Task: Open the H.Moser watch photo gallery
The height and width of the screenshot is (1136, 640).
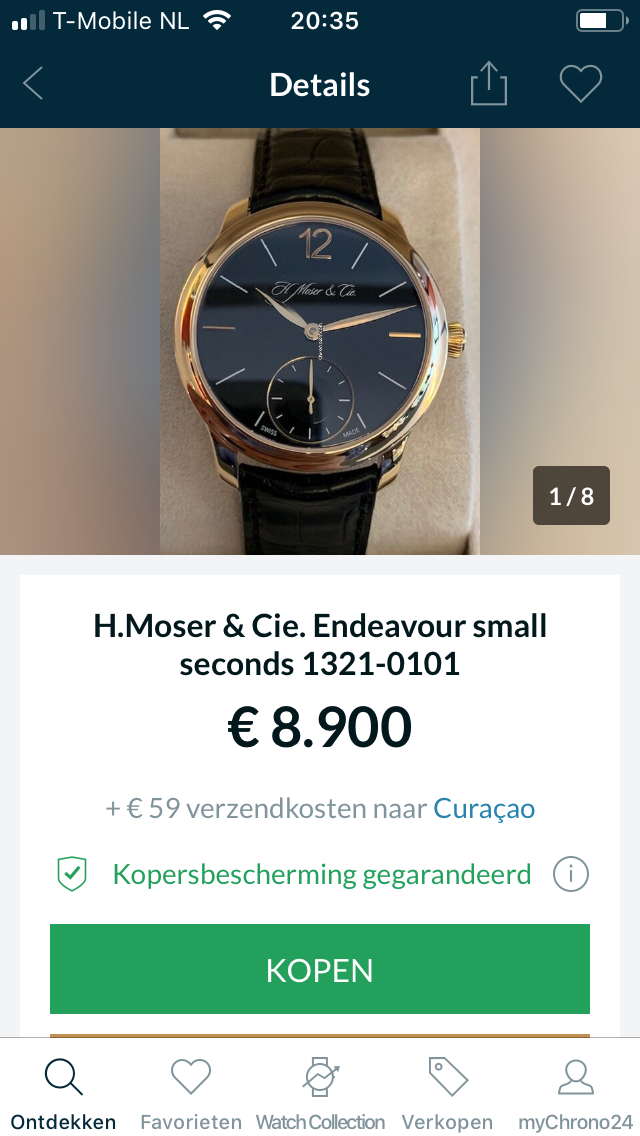Action: click(320, 341)
